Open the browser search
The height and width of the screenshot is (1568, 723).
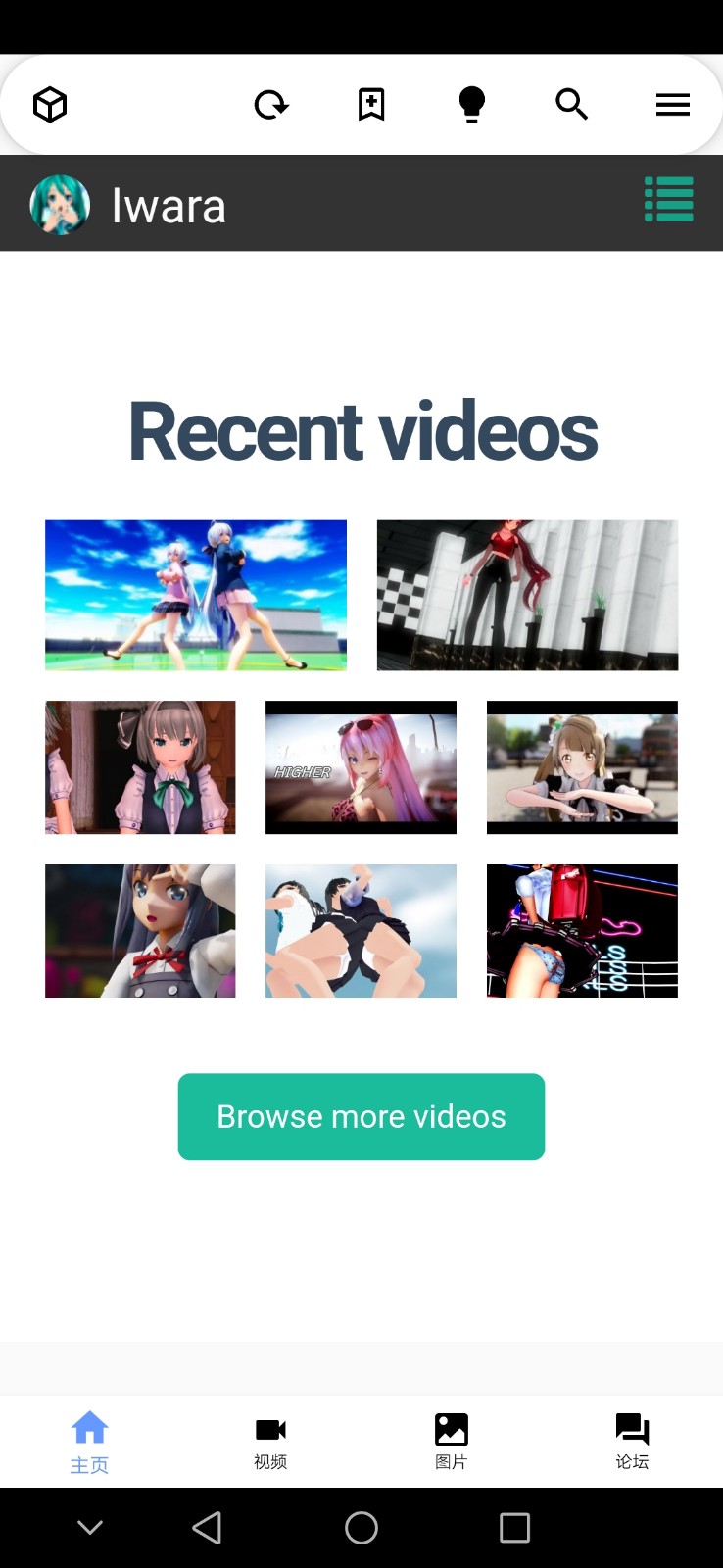(x=571, y=104)
